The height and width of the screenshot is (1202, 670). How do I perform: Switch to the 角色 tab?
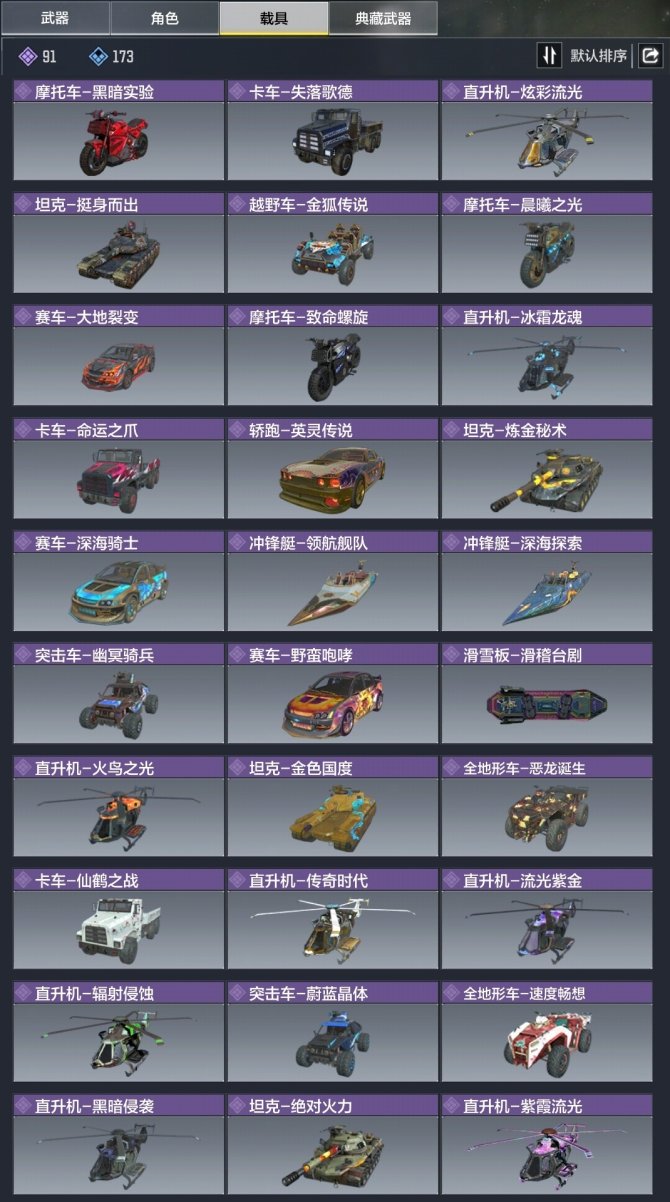click(x=164, y=18)
